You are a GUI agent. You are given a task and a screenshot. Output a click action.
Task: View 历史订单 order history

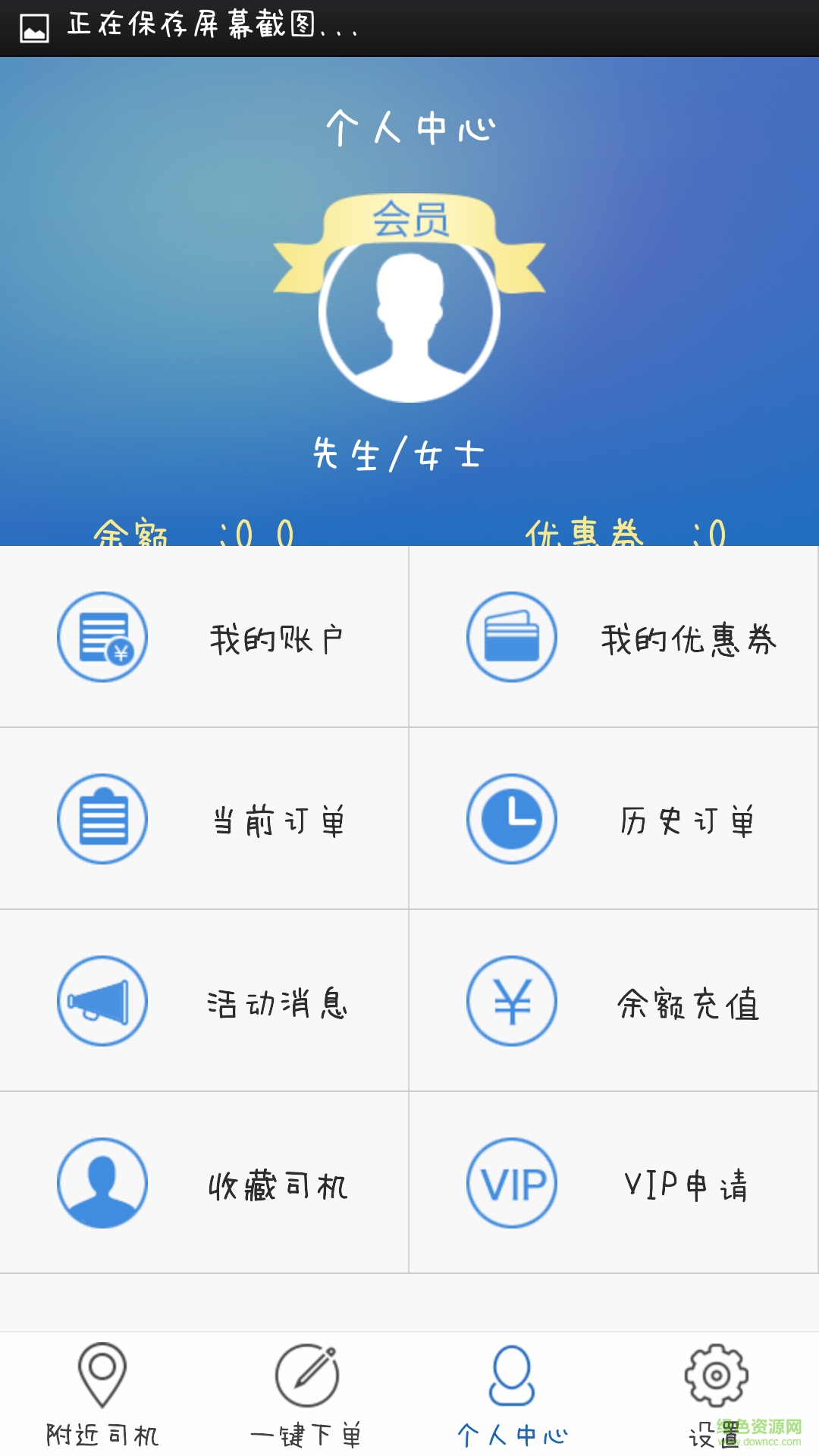[x=613, y=819]
